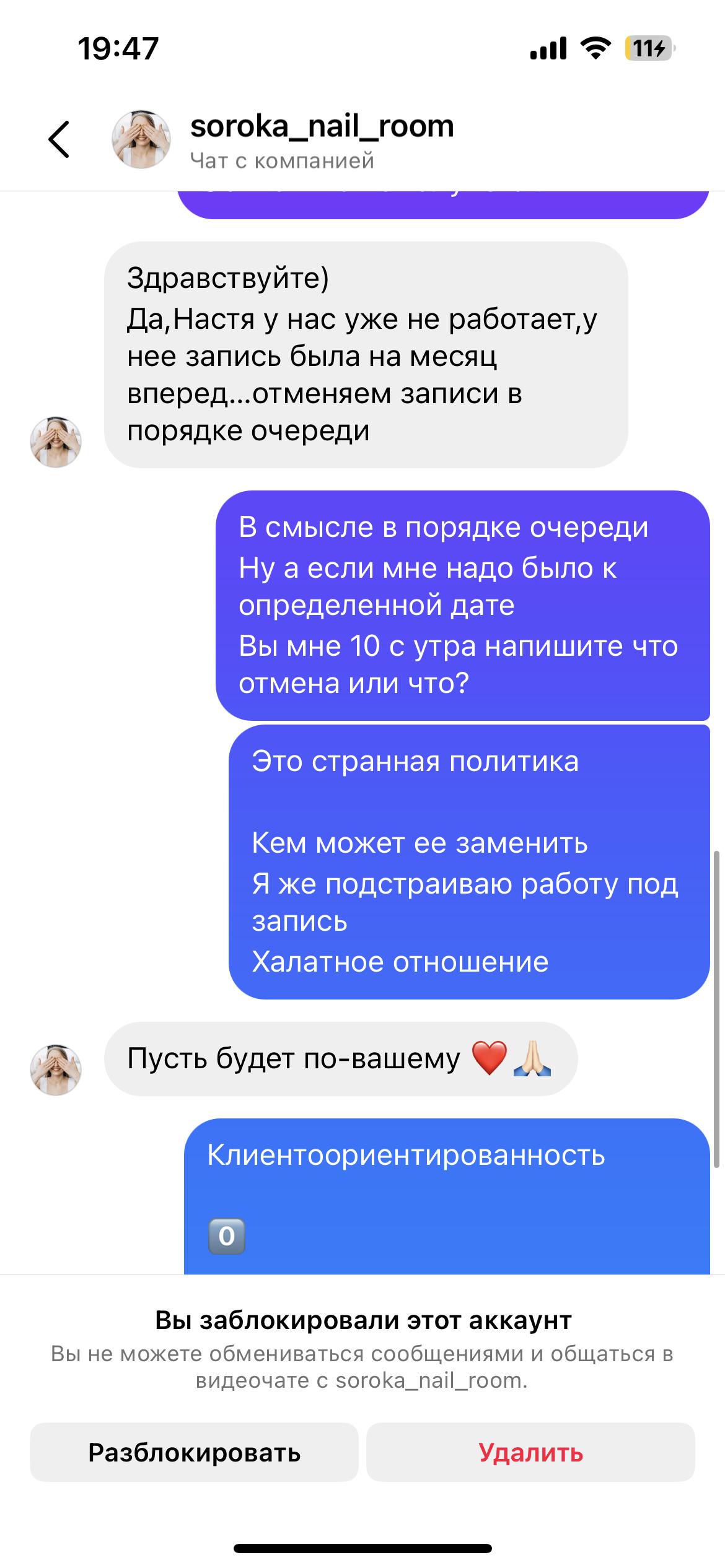The image size is (725, 1568).
Task: Go back using the header arrow
Action: pyautogui.click(x=59, y=139)
